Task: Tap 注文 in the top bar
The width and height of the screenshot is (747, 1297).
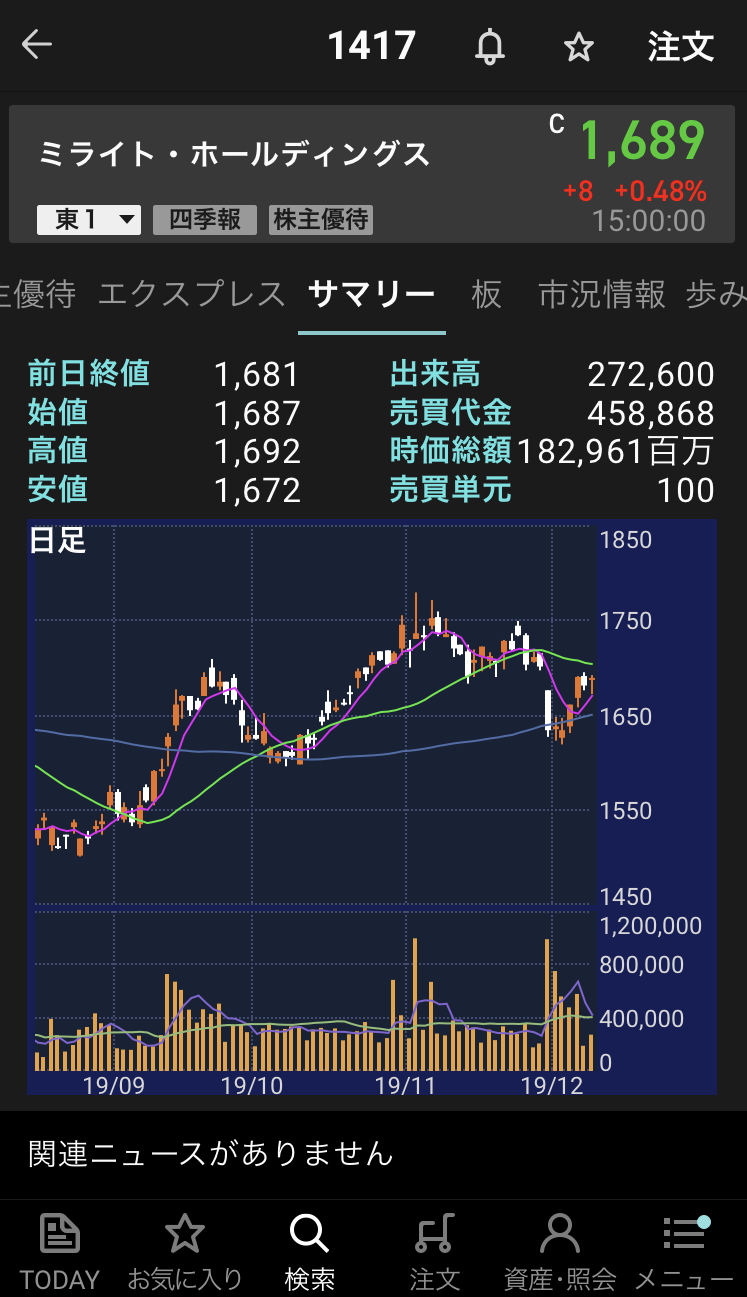Action: [680, 46]
